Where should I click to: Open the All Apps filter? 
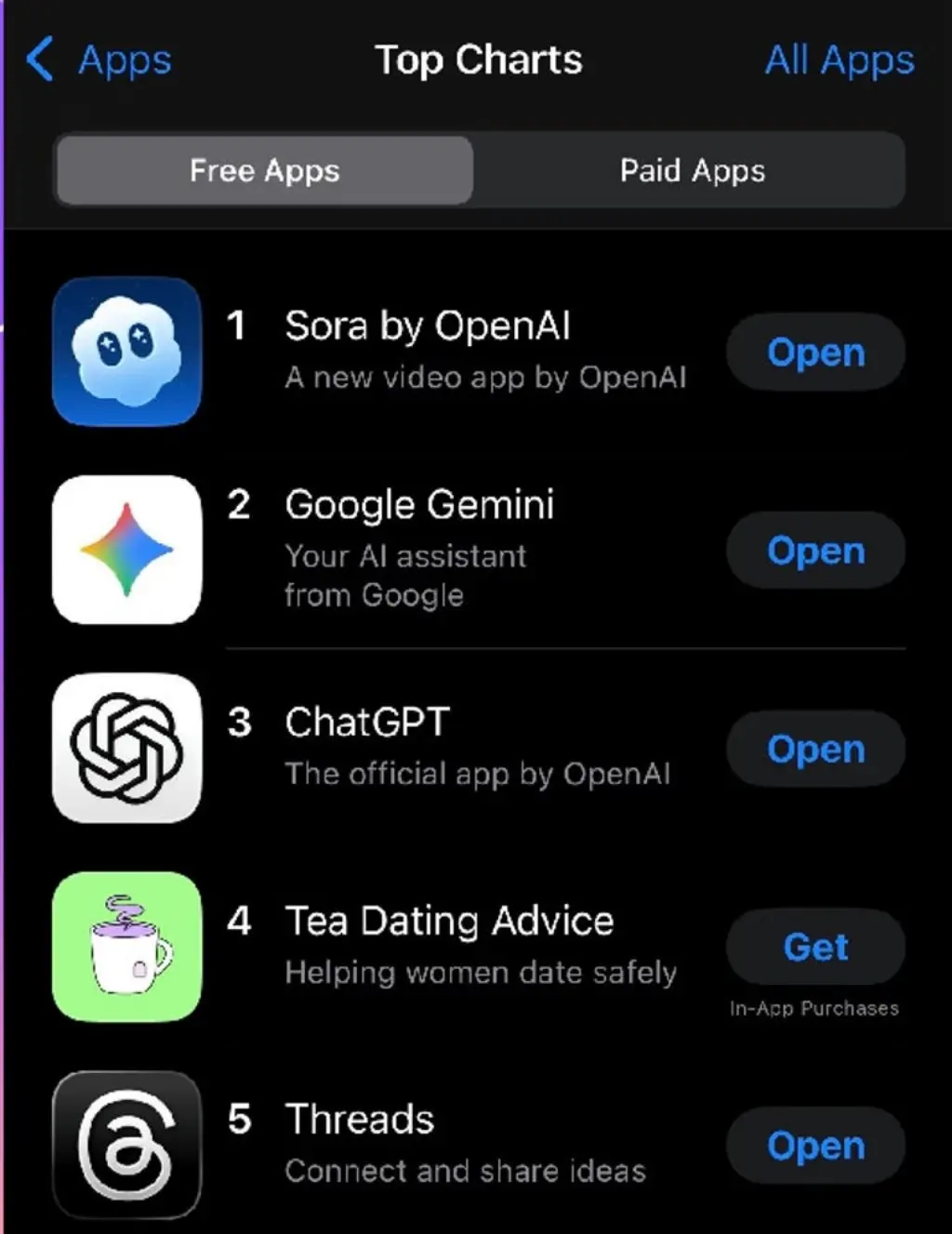click(x=839, y=60)
